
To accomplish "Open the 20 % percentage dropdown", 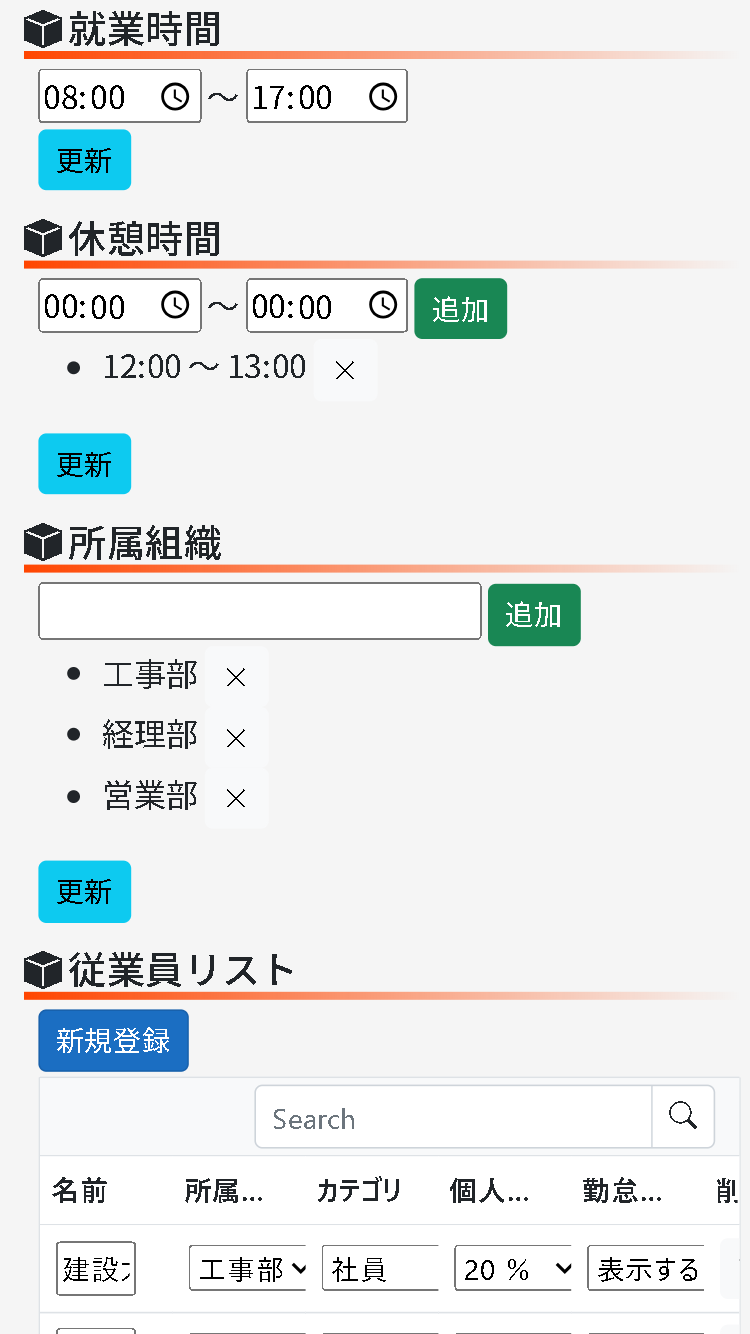I will tap(512, 1268).
